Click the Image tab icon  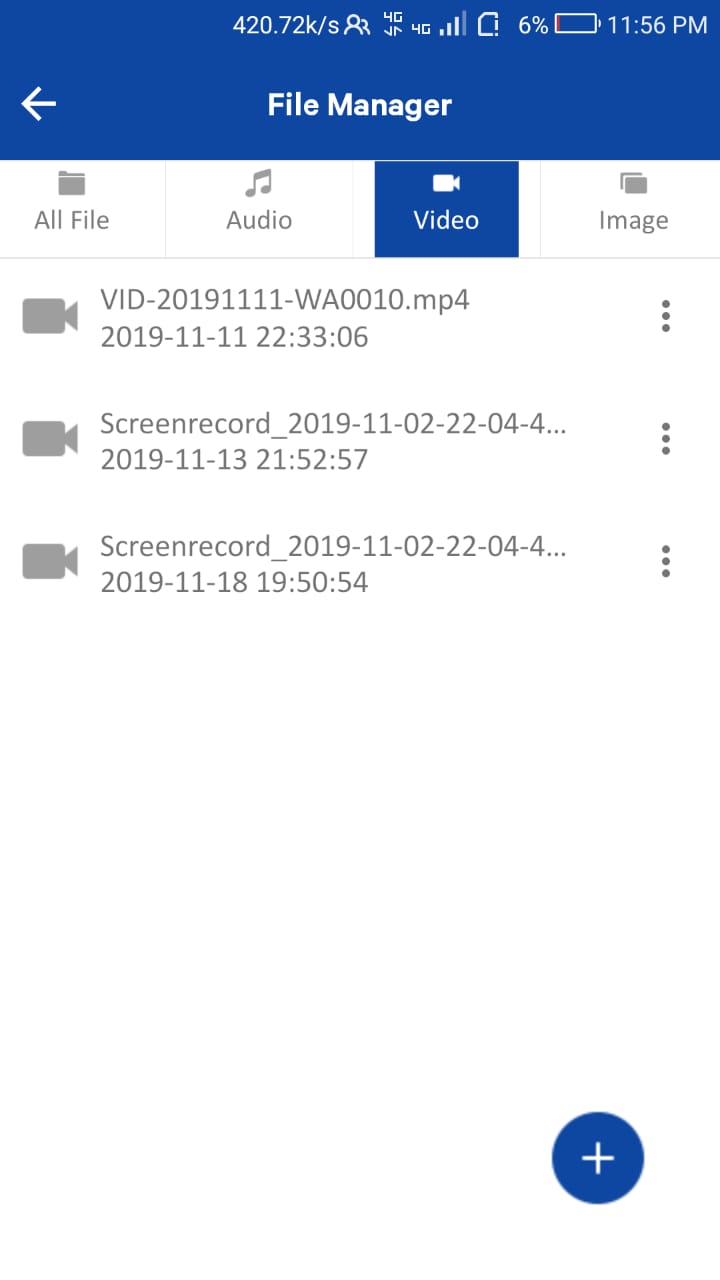[633, 183]
